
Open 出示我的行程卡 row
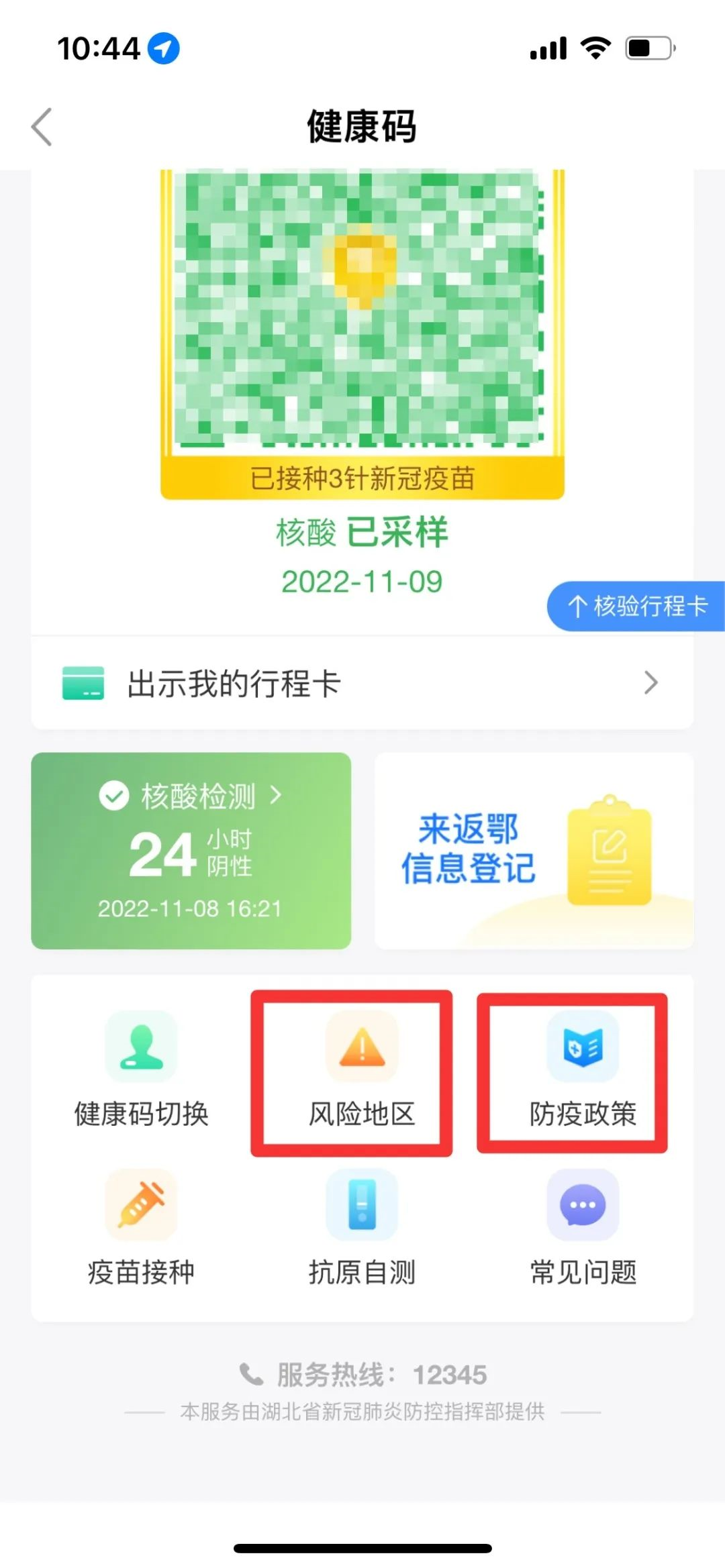coord(362,683)
